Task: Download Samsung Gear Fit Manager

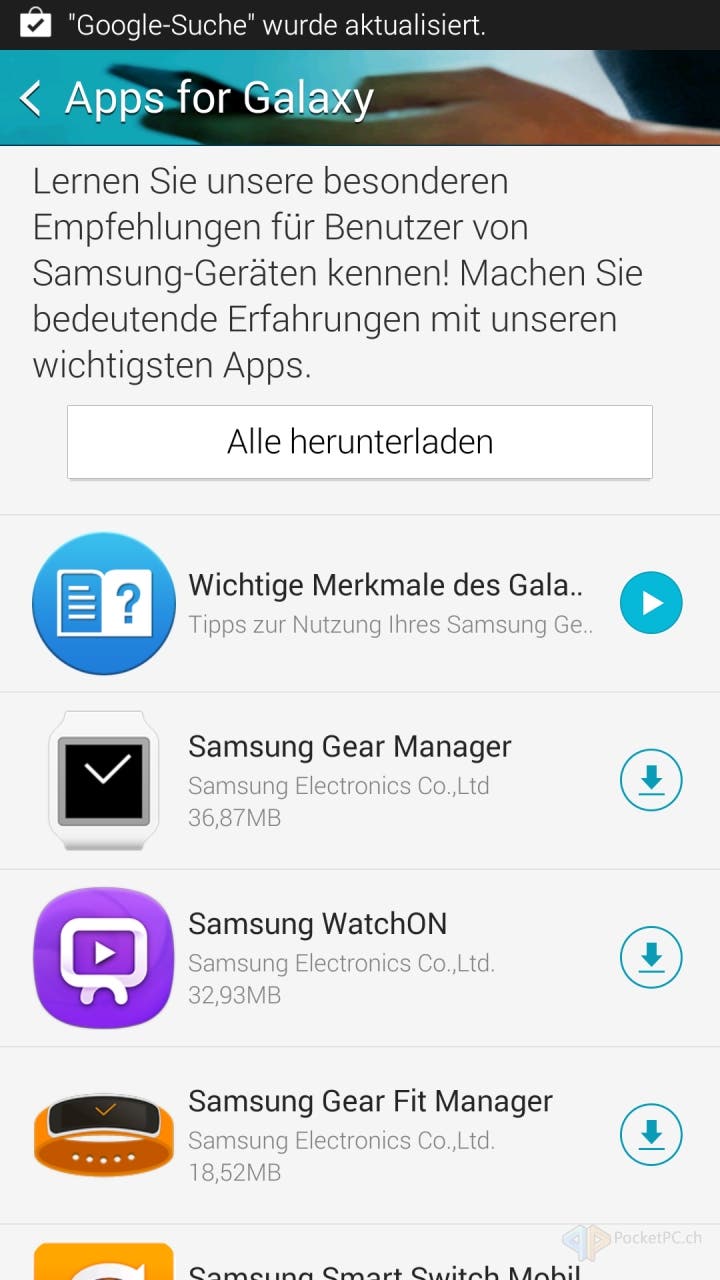Action: pyautogui.click(x=651, y=1134)
